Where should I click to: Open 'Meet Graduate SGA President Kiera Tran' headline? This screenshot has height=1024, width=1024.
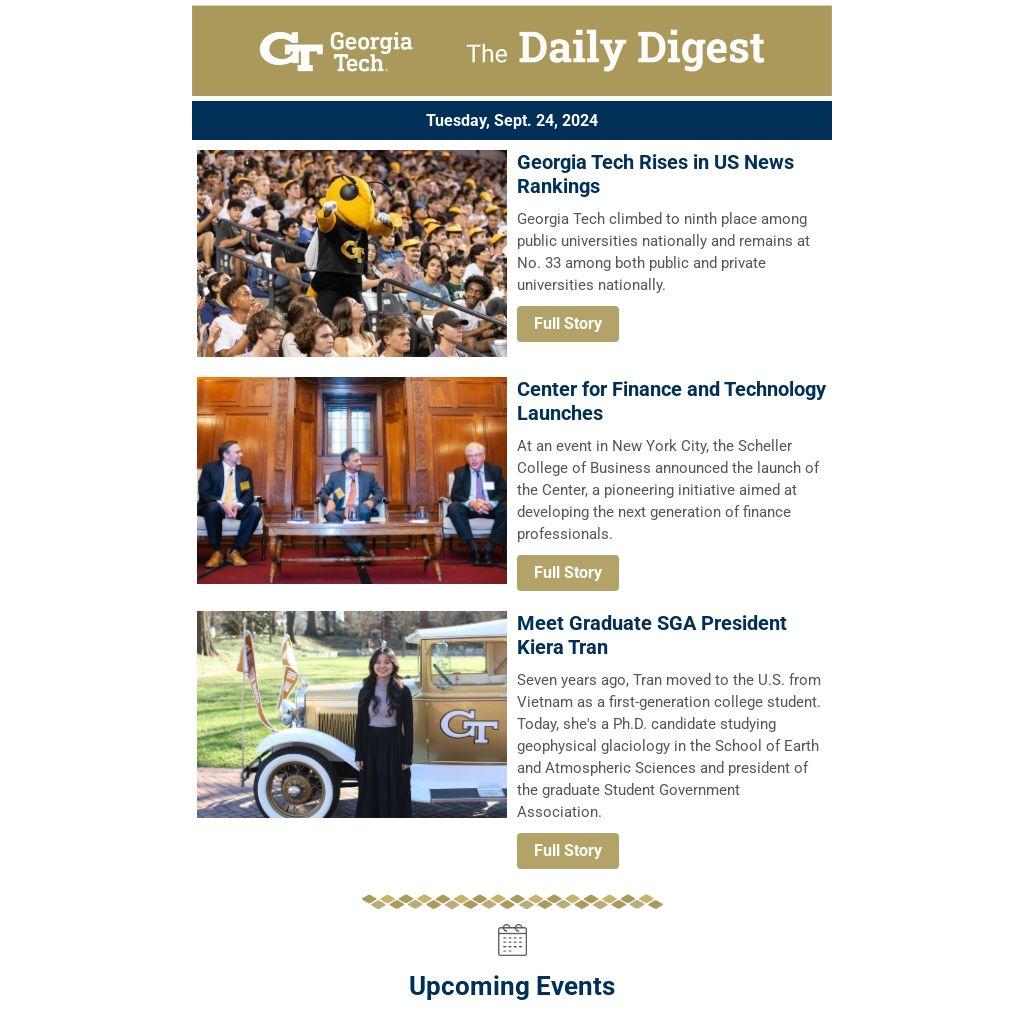click(x=651, y=635)
